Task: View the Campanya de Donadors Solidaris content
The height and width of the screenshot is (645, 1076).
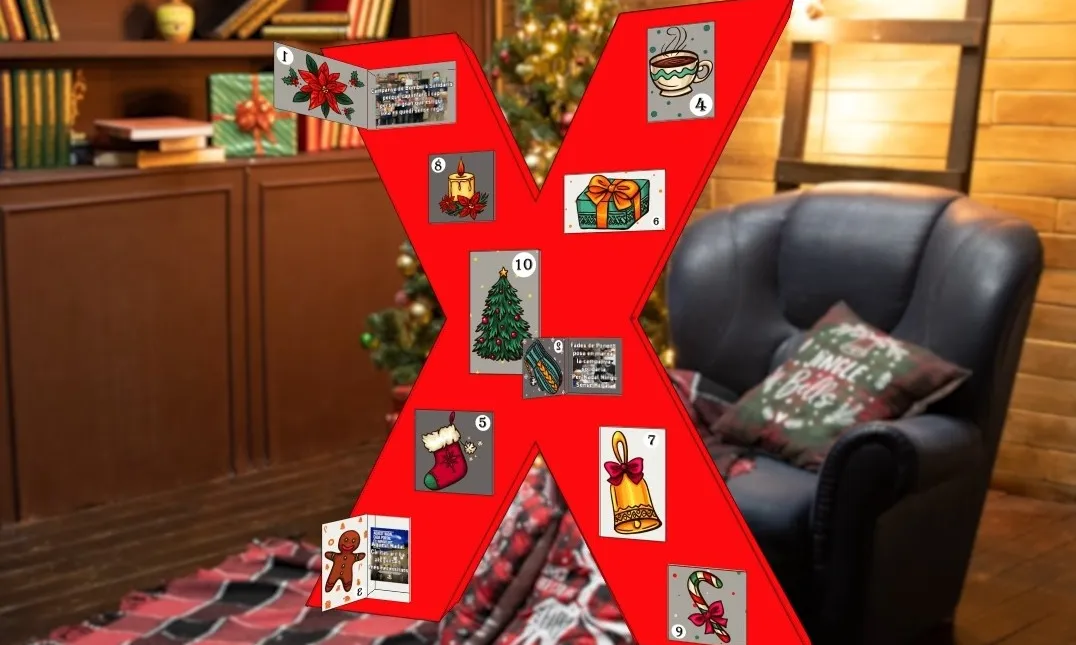Action: pyautogui.click(x=414, y=96)
